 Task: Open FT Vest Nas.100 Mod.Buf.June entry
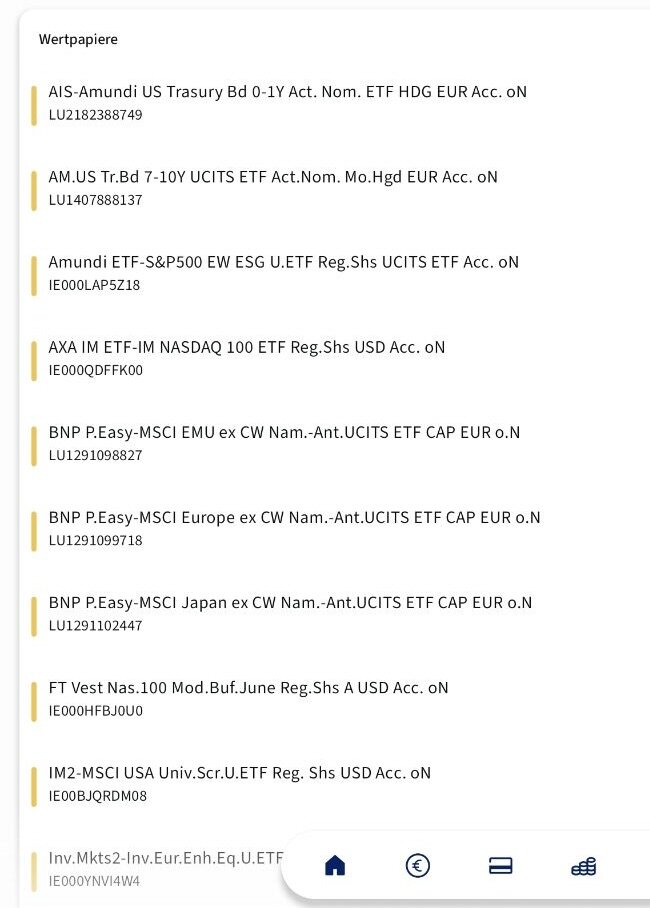[248, 698]
